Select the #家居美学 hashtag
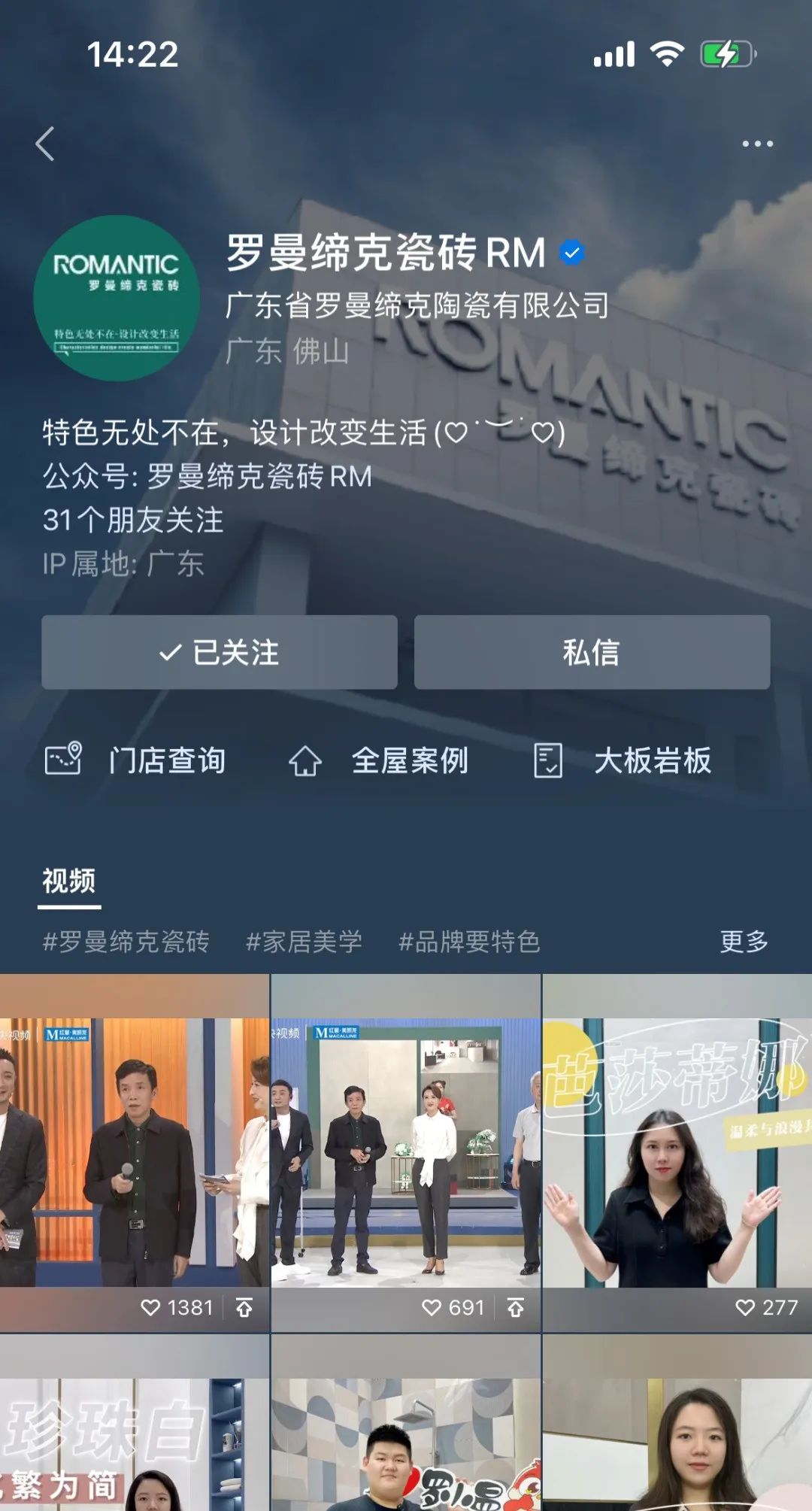This screenshot has width=812, height=1511. pyautogui.click(x=304, y=942)
